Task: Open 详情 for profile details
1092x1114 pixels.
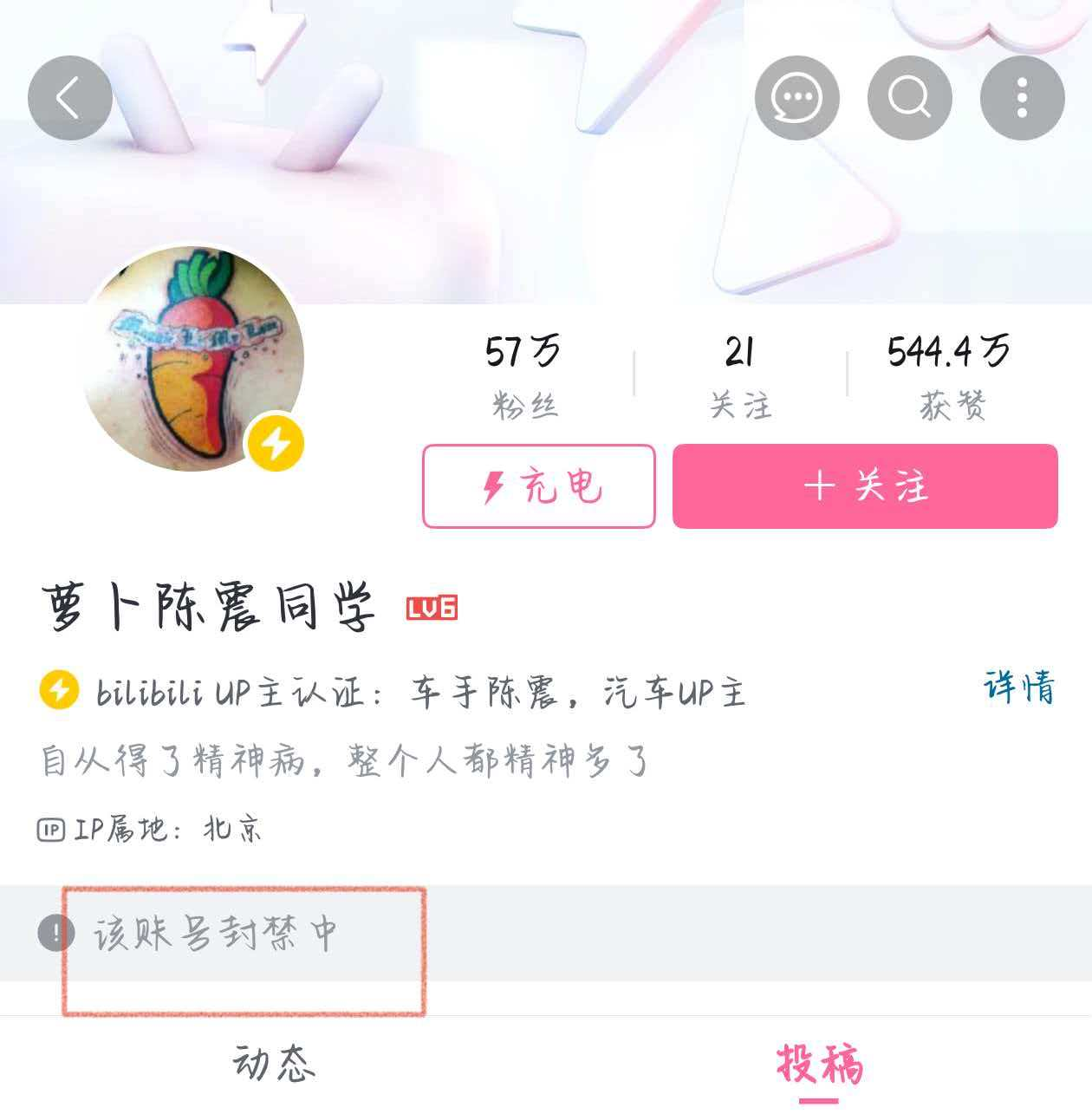Action: (1019, 687)
